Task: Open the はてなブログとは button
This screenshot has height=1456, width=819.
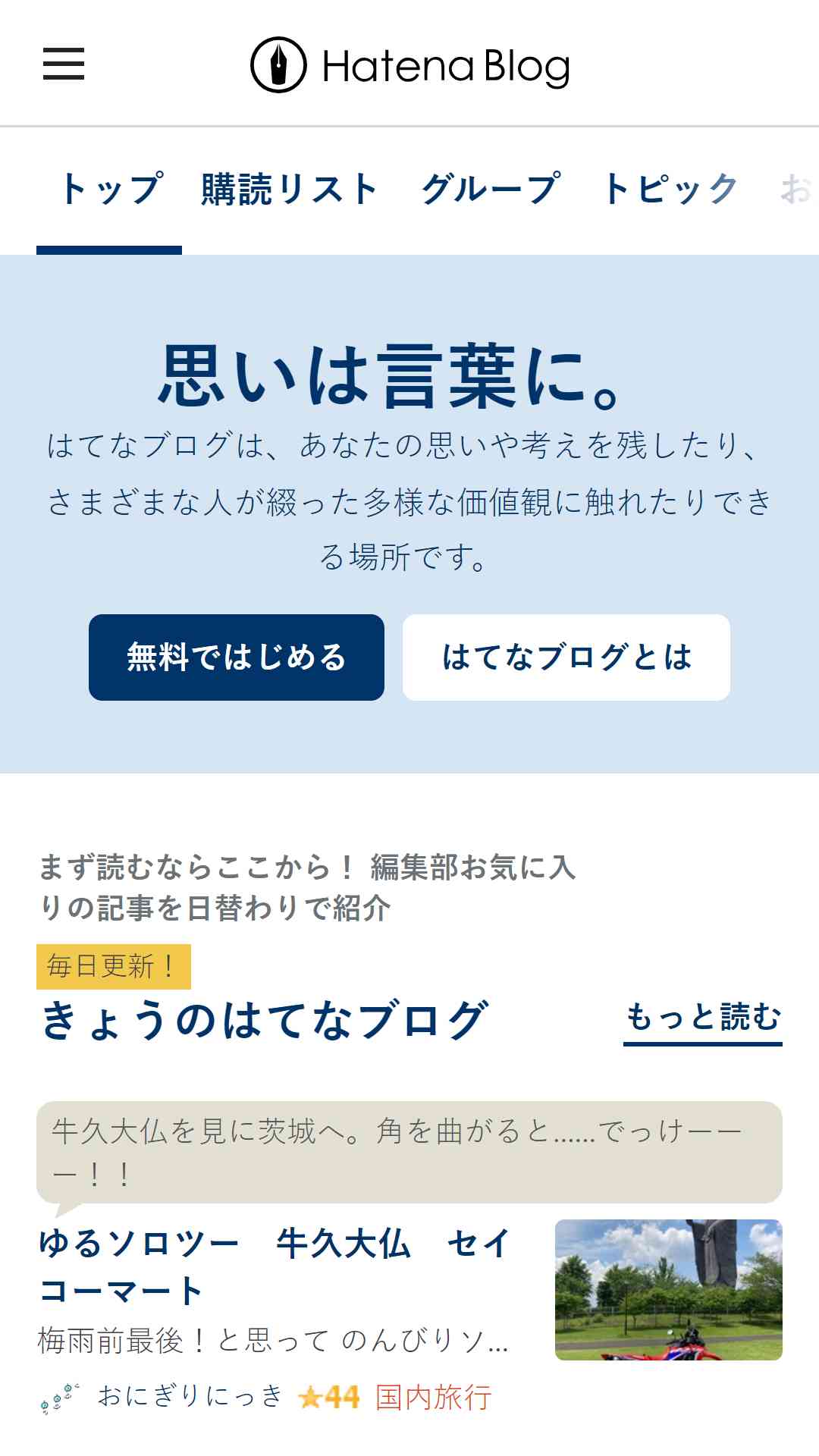Action: click(566, 657)
